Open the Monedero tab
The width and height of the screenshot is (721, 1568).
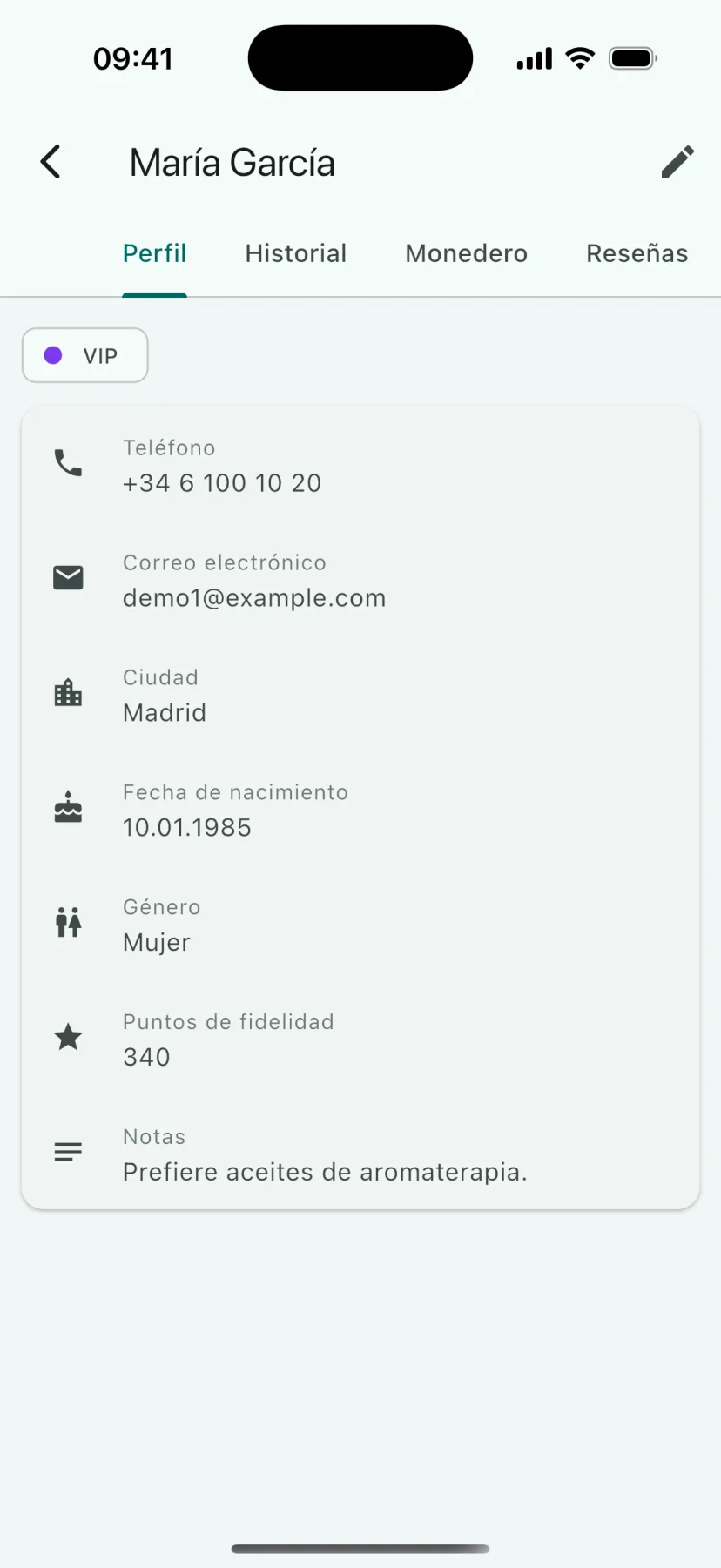466,253
